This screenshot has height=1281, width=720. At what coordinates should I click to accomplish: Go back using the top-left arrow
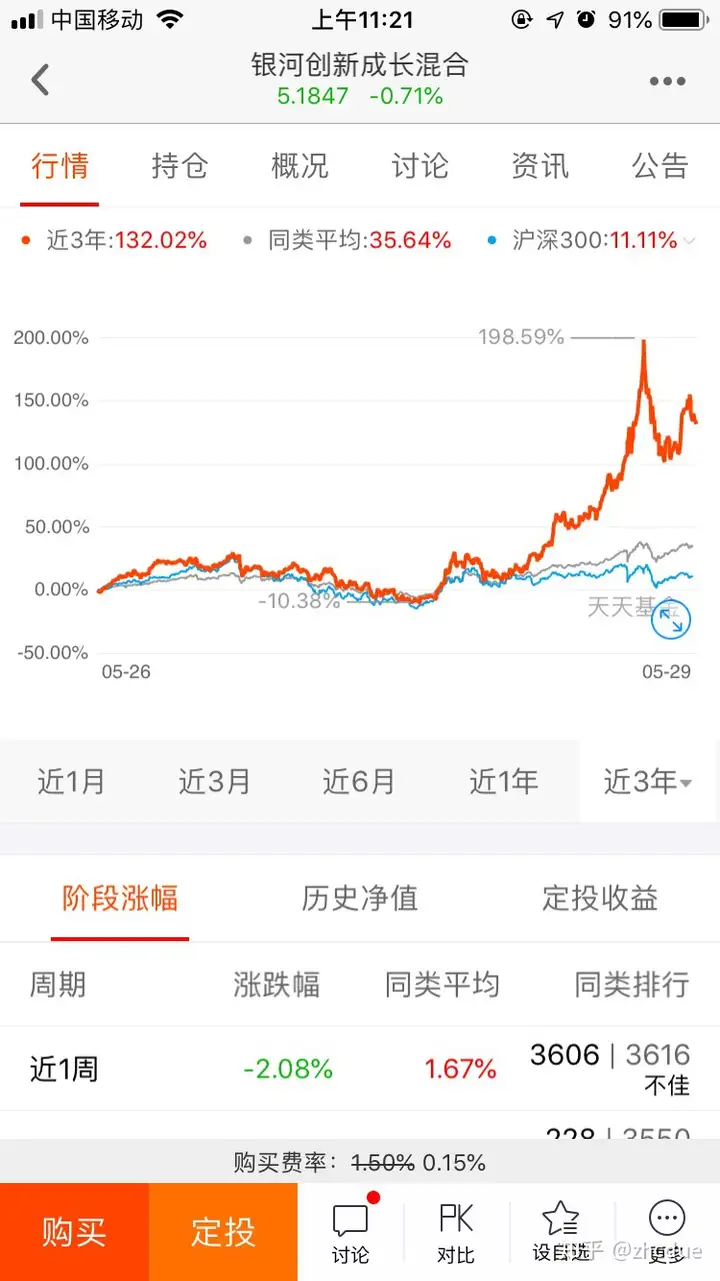coord(40,80)
